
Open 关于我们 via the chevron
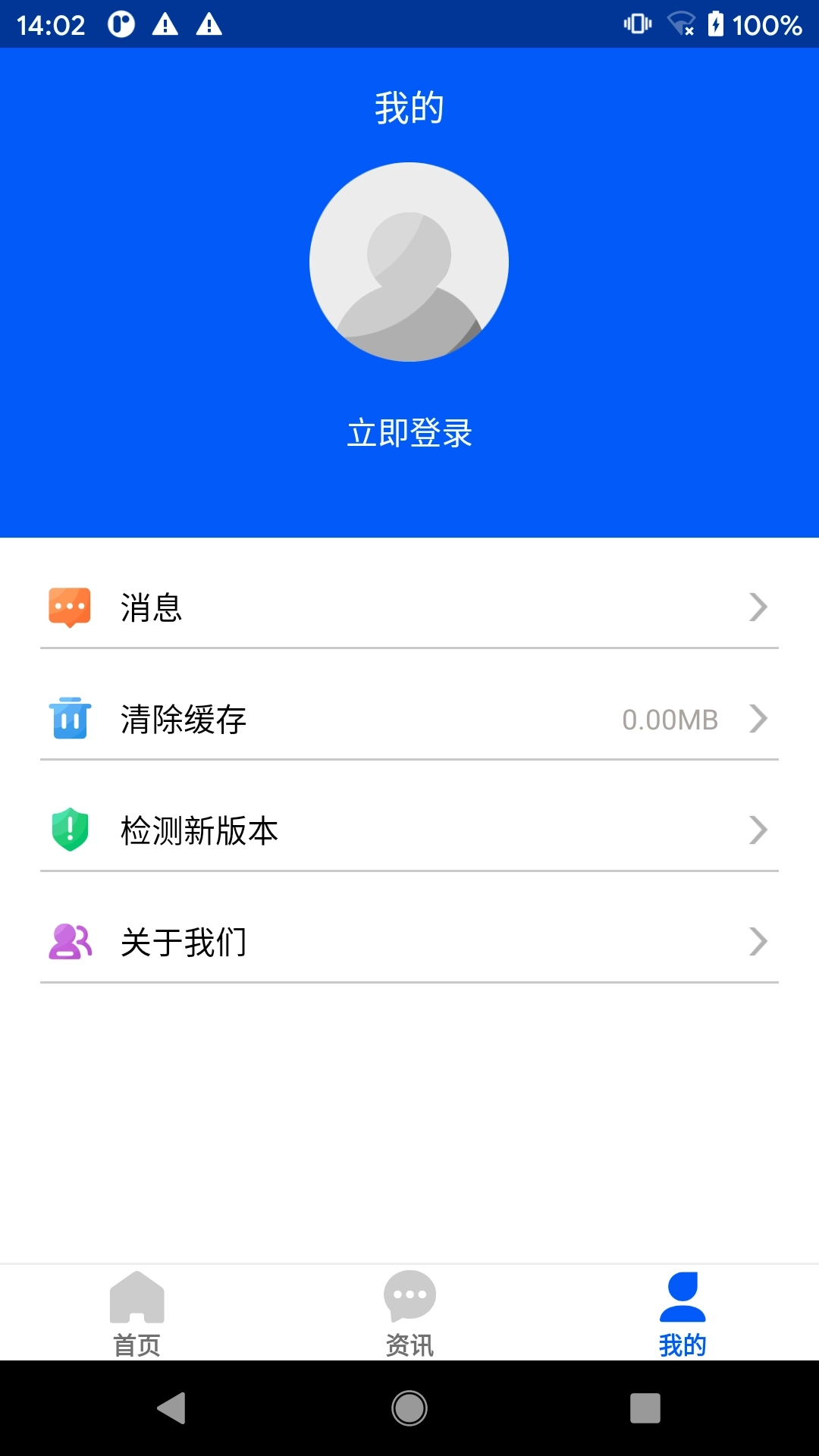[758, 942]
